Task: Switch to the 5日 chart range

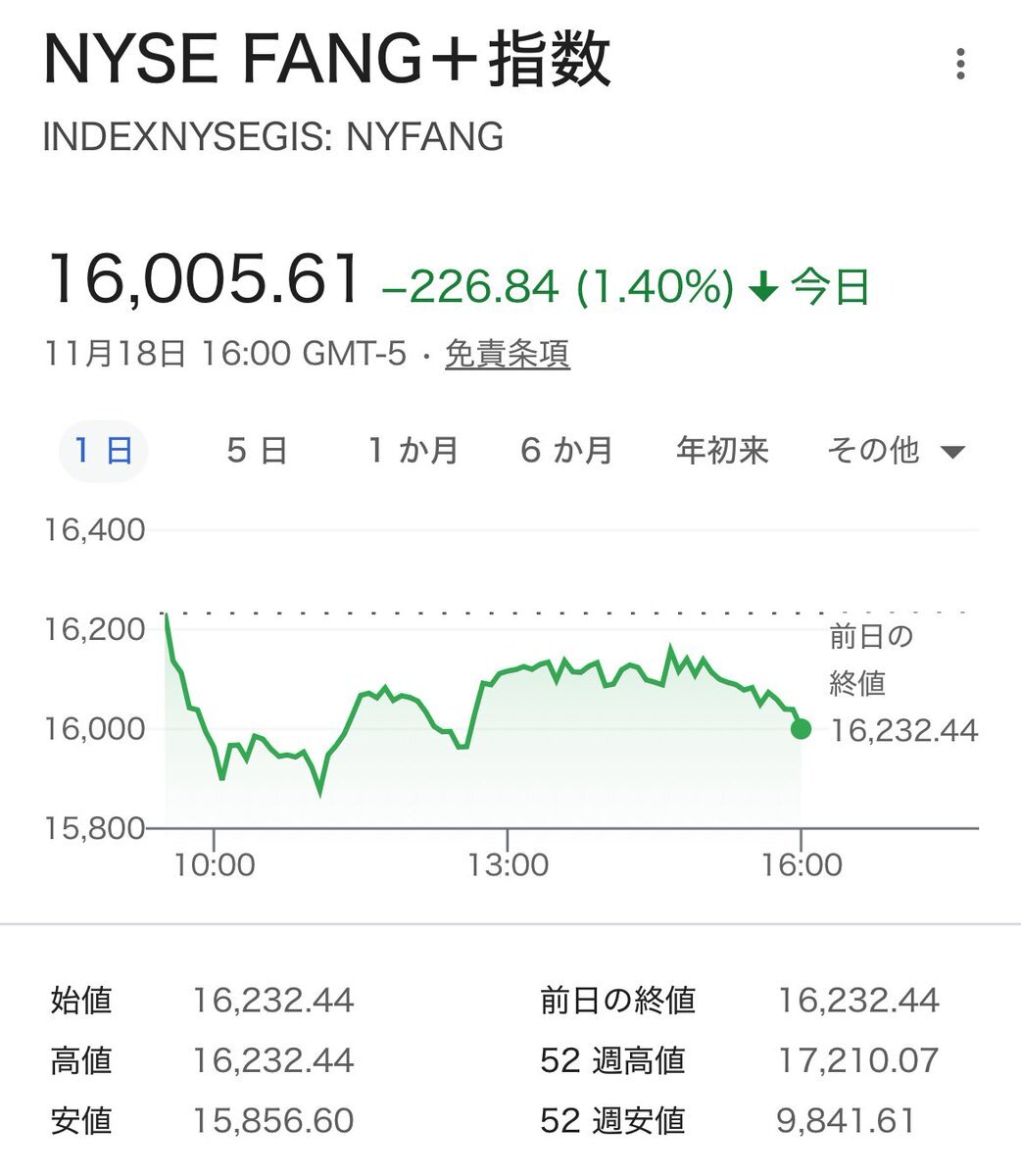Action: pos(257,451)
